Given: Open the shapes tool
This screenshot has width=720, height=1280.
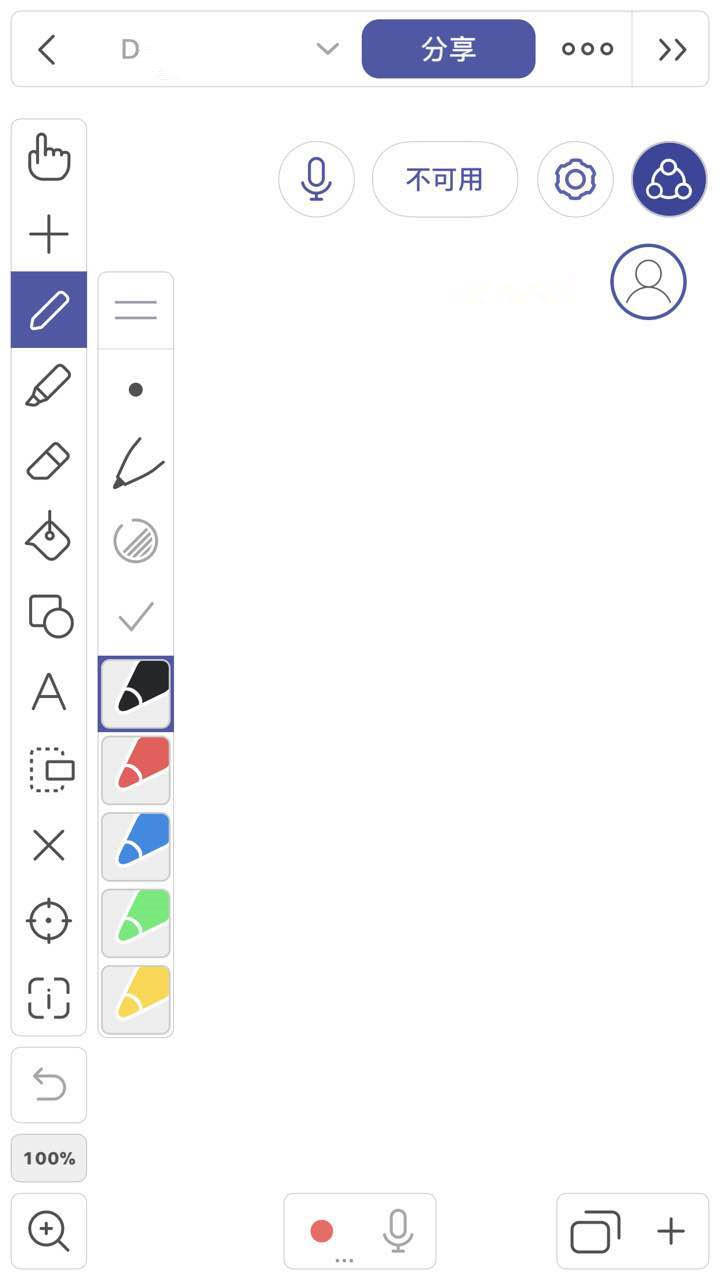Looking at the screenshot, I should click(x=49, y=615).
